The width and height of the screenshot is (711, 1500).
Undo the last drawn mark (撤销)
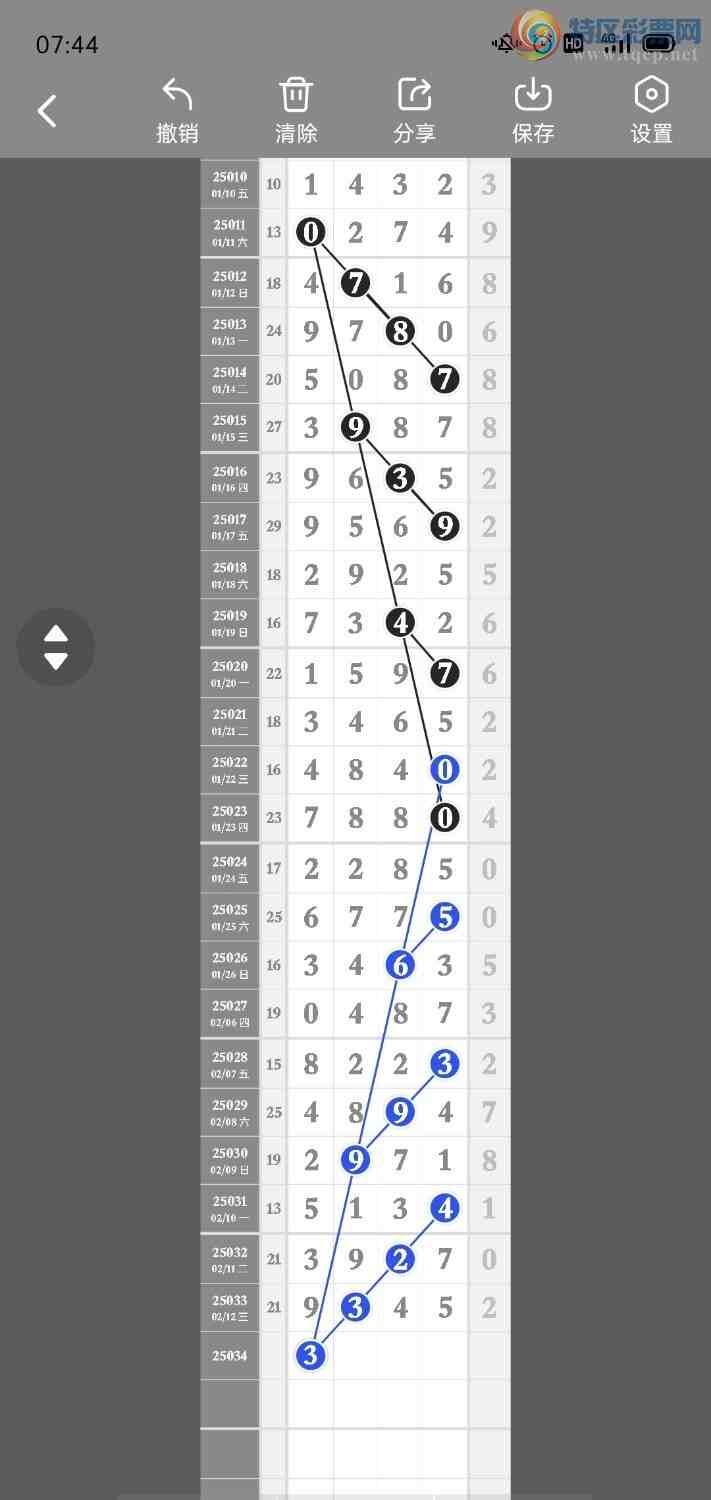click(x=177, y=110)
